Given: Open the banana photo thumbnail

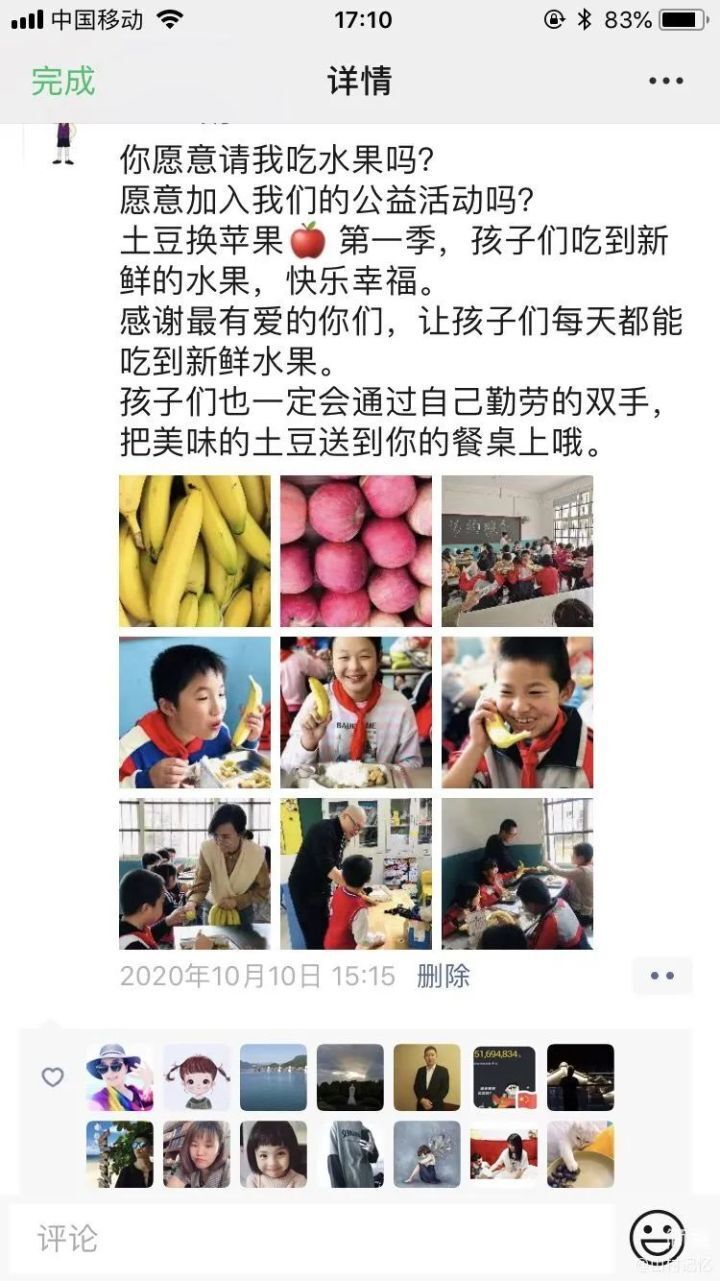Looking at the screenshot, I should point(194,551).
